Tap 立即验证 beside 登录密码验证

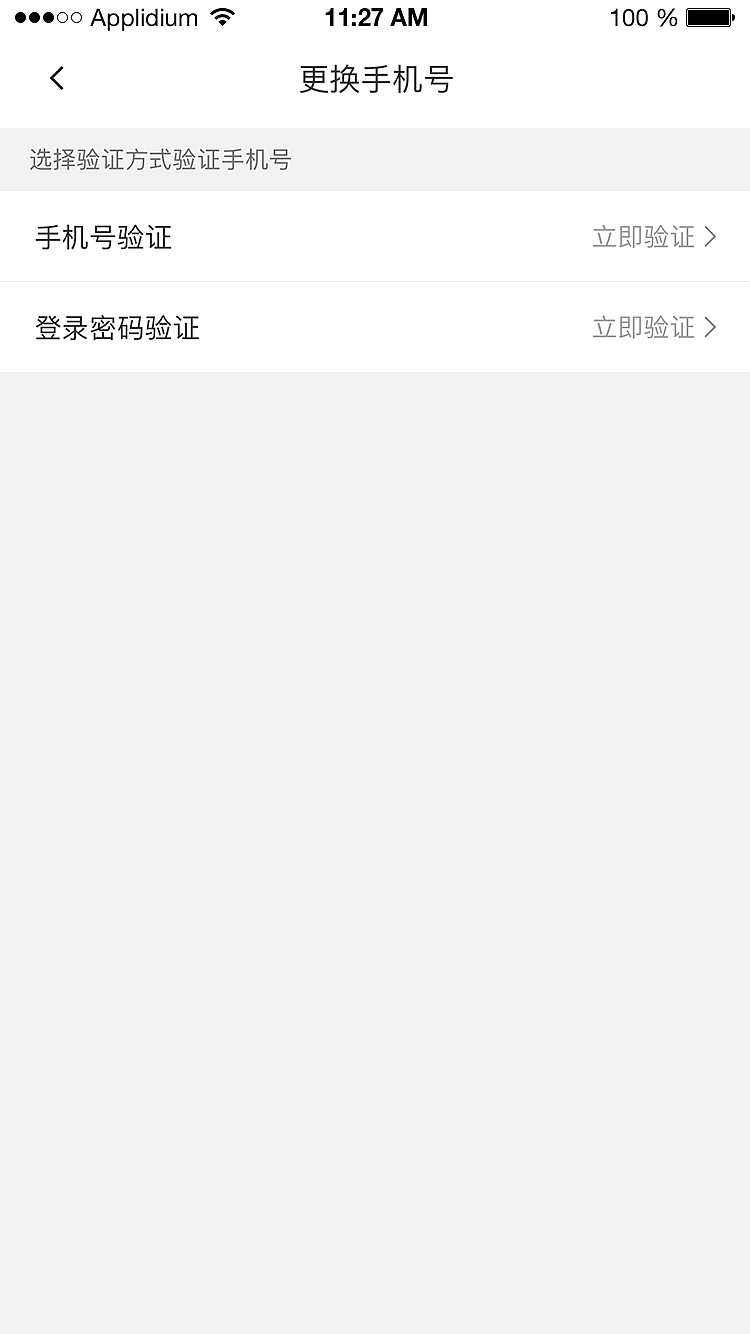pyautogui.click(x=643, y=327)
